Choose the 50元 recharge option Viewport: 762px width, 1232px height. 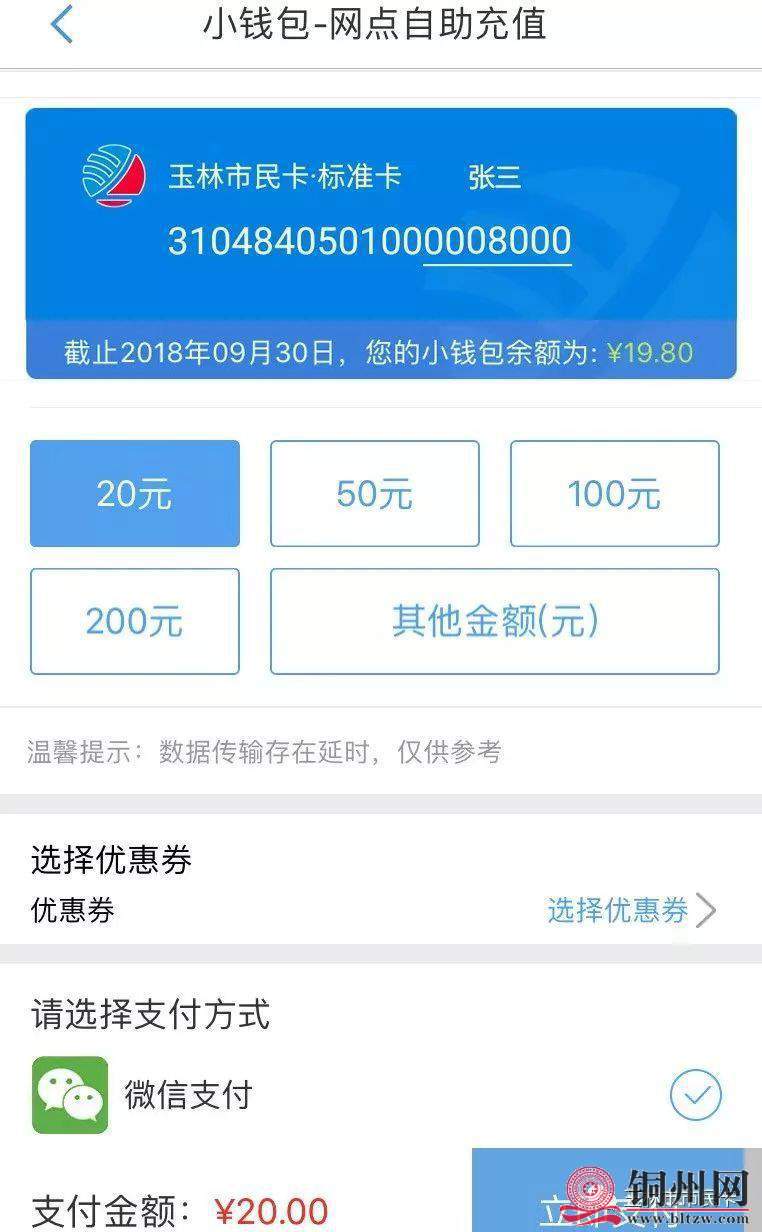(375, 494)
